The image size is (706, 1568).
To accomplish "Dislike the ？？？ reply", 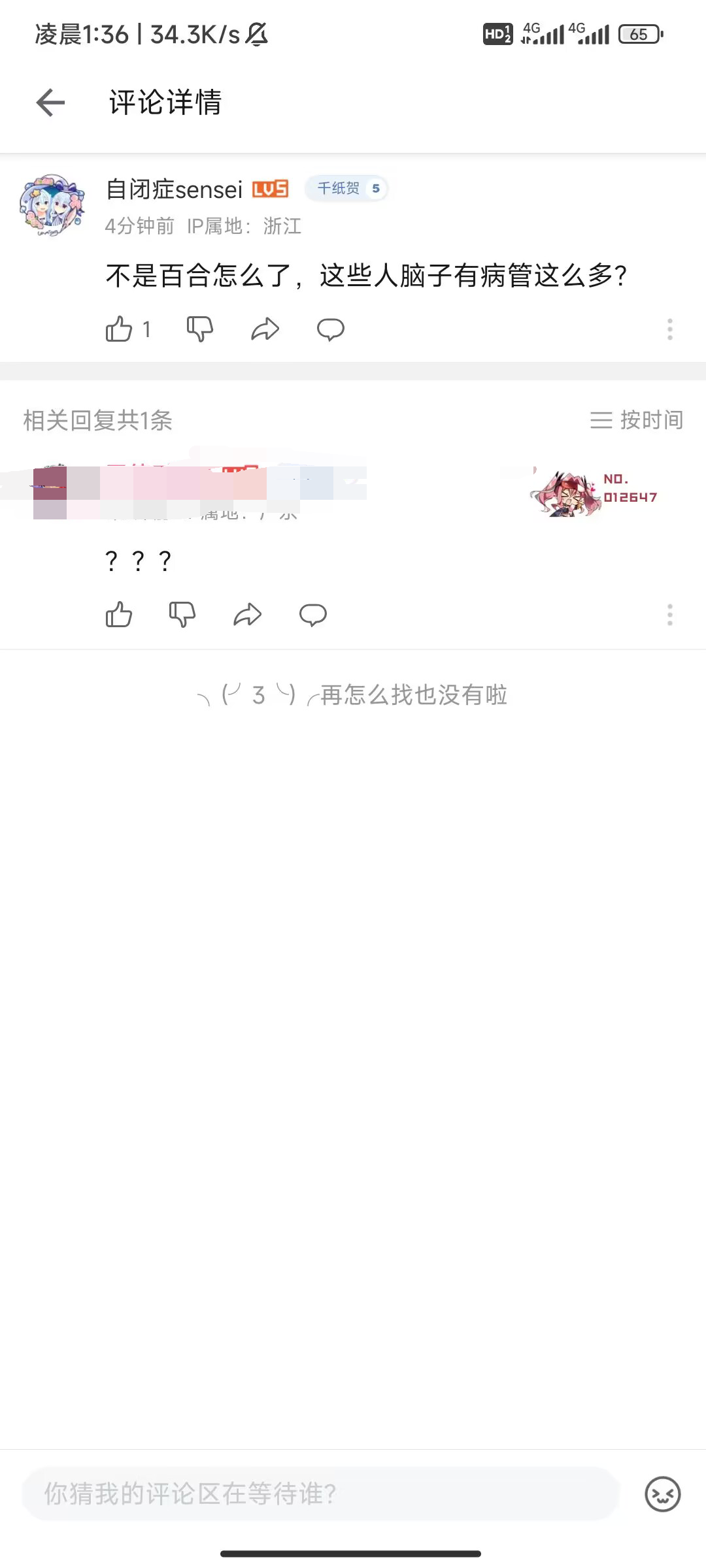I will [x=182, y=615].
